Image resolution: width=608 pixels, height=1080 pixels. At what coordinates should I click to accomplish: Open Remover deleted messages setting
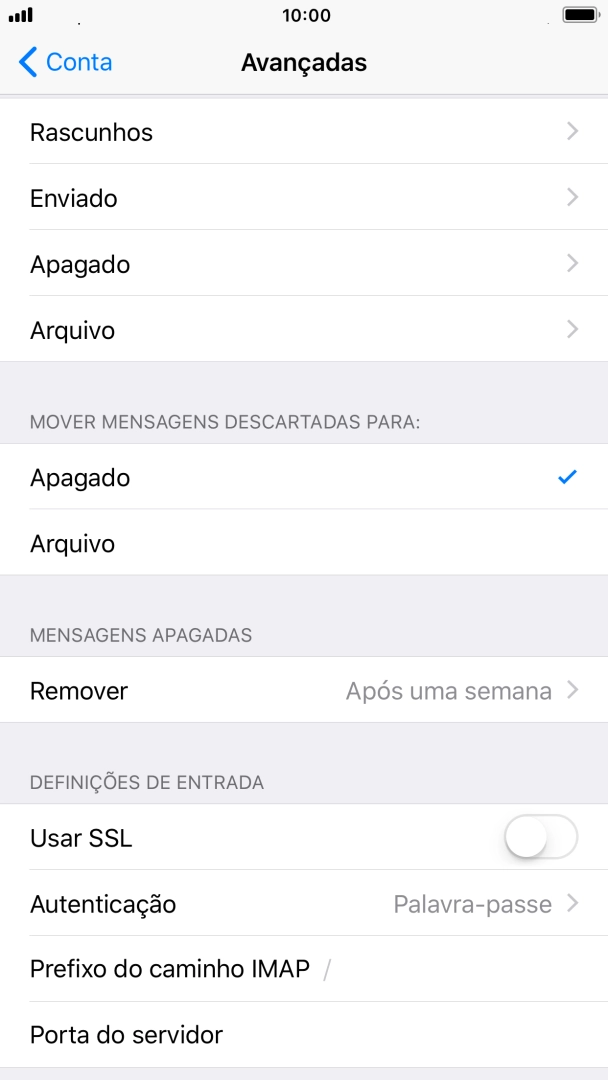pyautogui.click(x=304, y=691)
